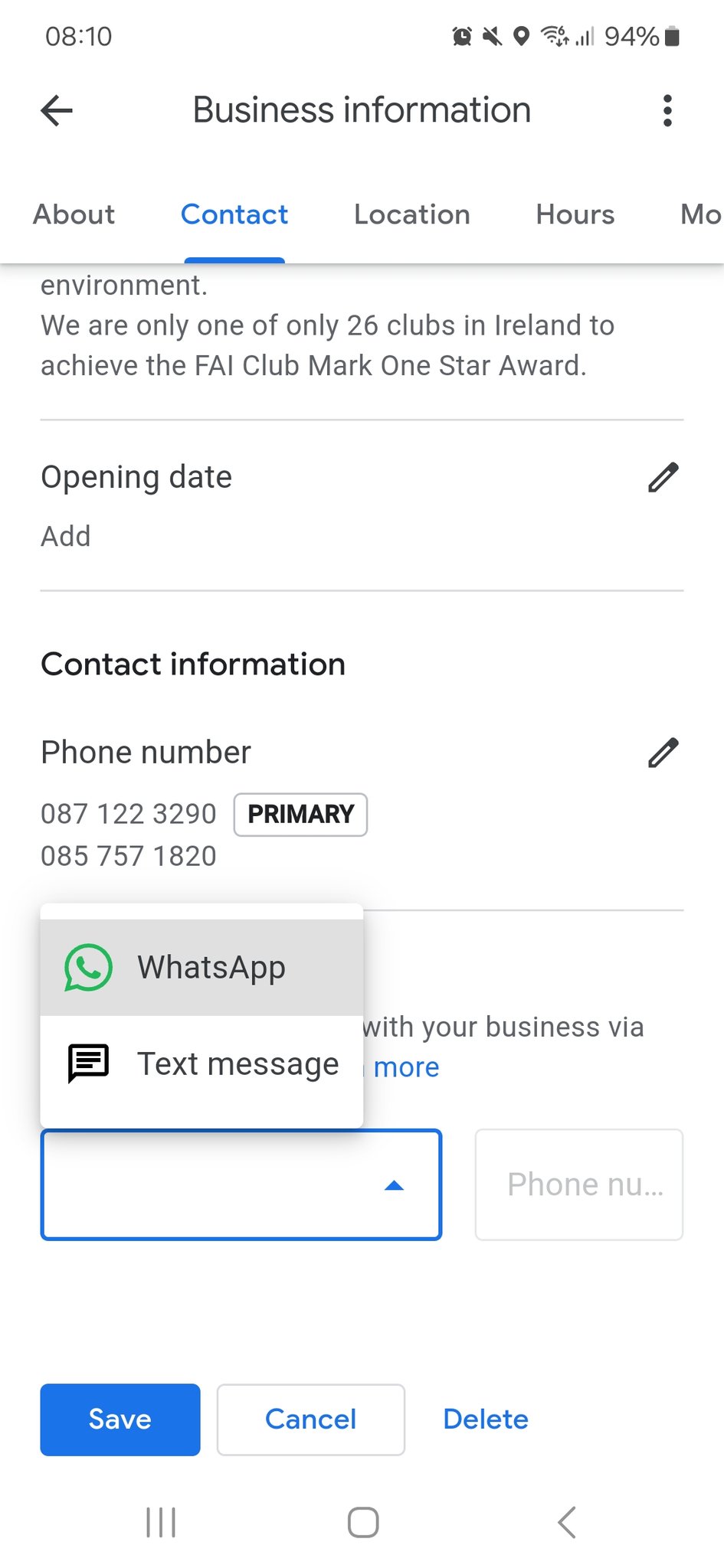The height and width of the screenshot is (1568, 724).
Task: Switch to the About tab
Action: point(74,215)
